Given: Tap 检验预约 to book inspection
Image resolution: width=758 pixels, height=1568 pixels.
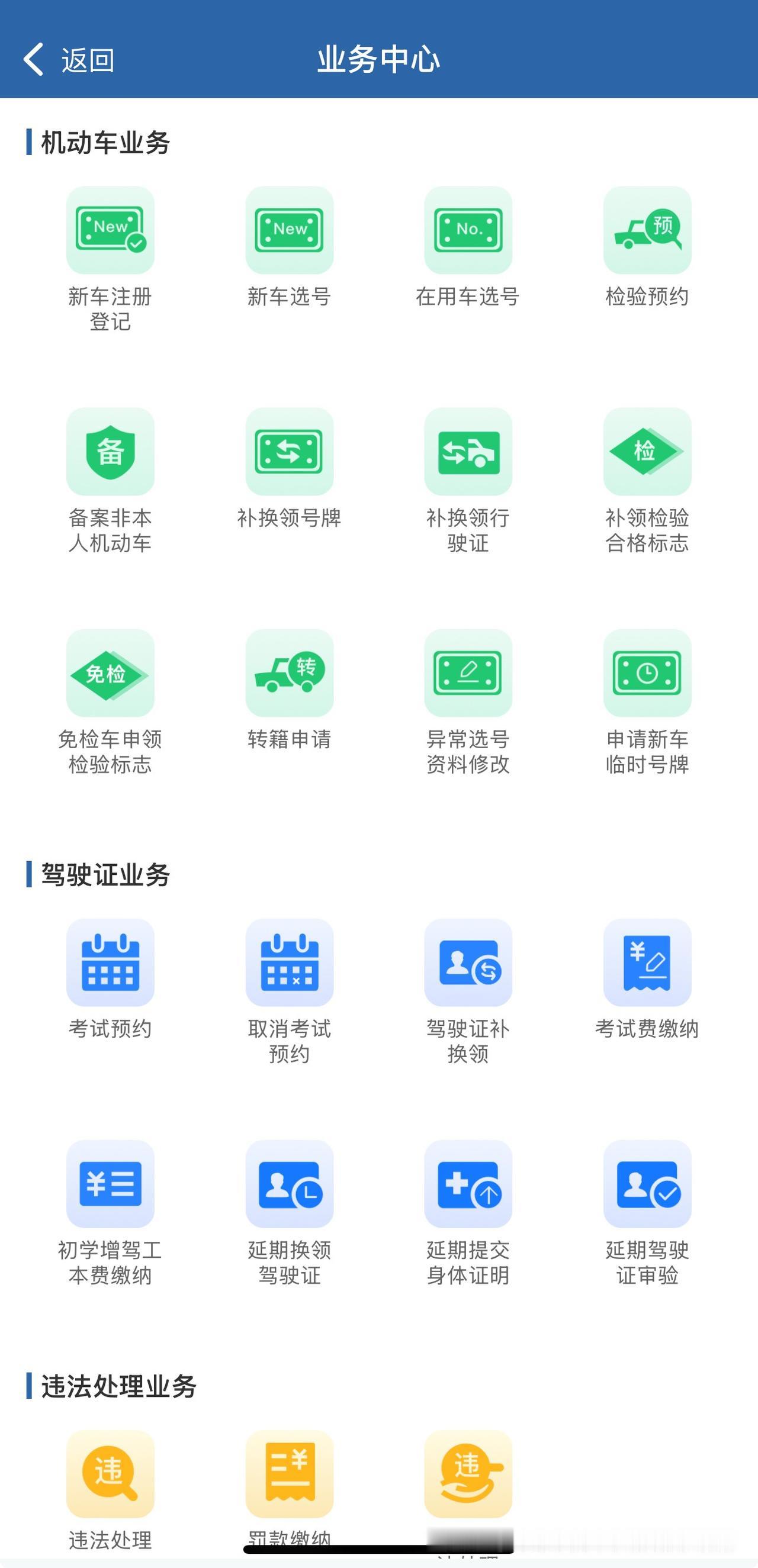Looking at the screenshot, I should click(647, 230).
